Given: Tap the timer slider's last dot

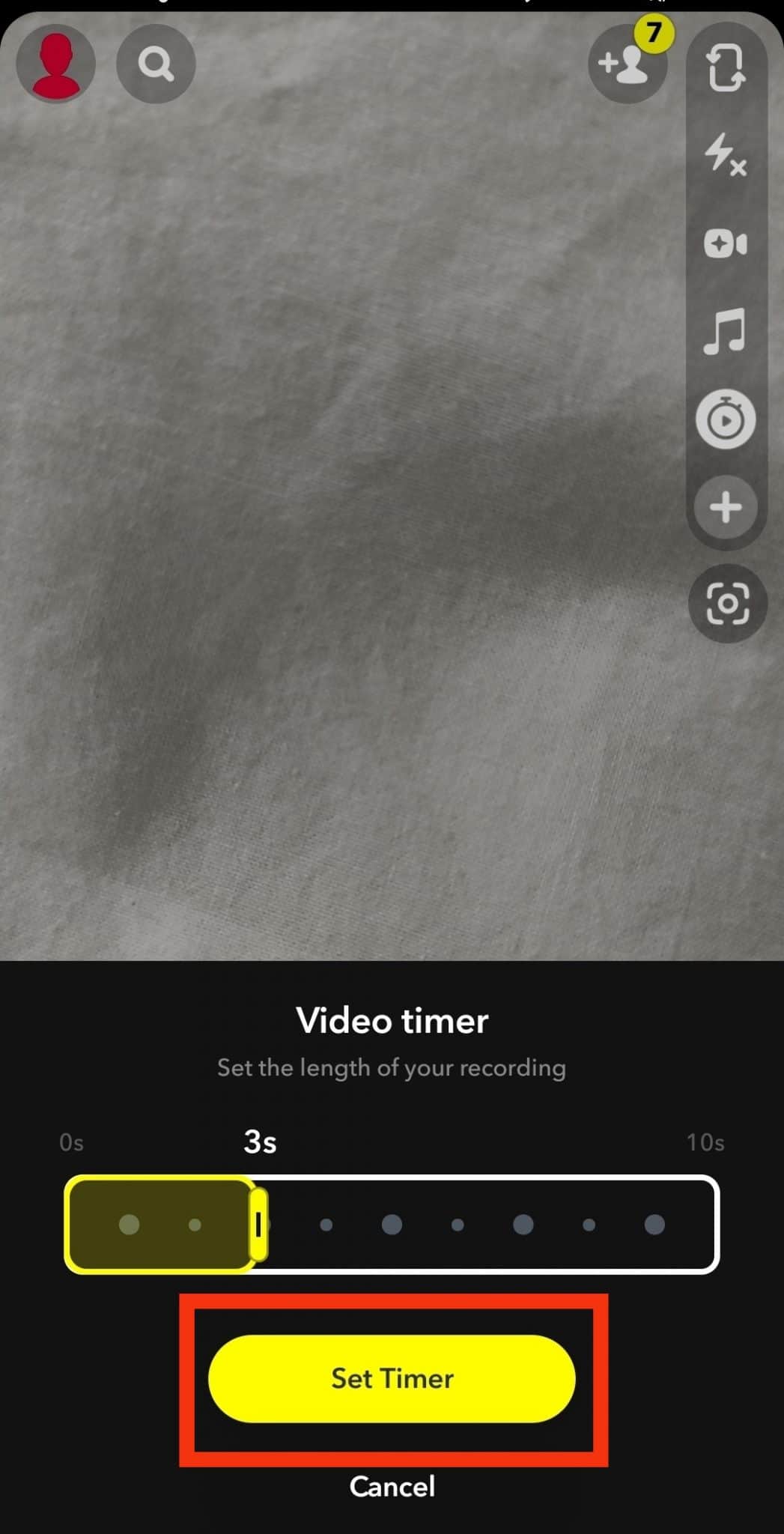Looking at the screenshot, I should [x=654, y=1225].
